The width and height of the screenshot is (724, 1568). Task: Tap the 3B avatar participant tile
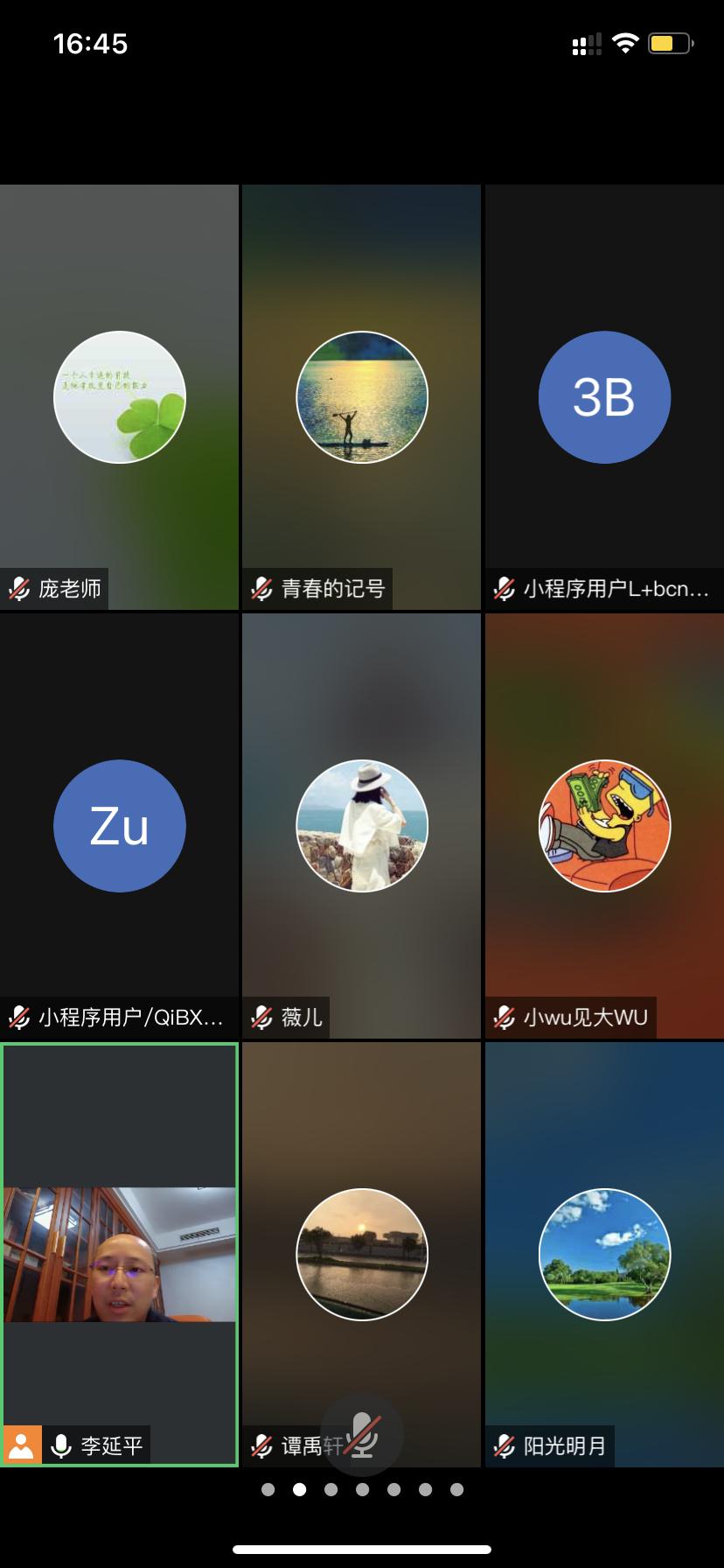pos(604,396)
